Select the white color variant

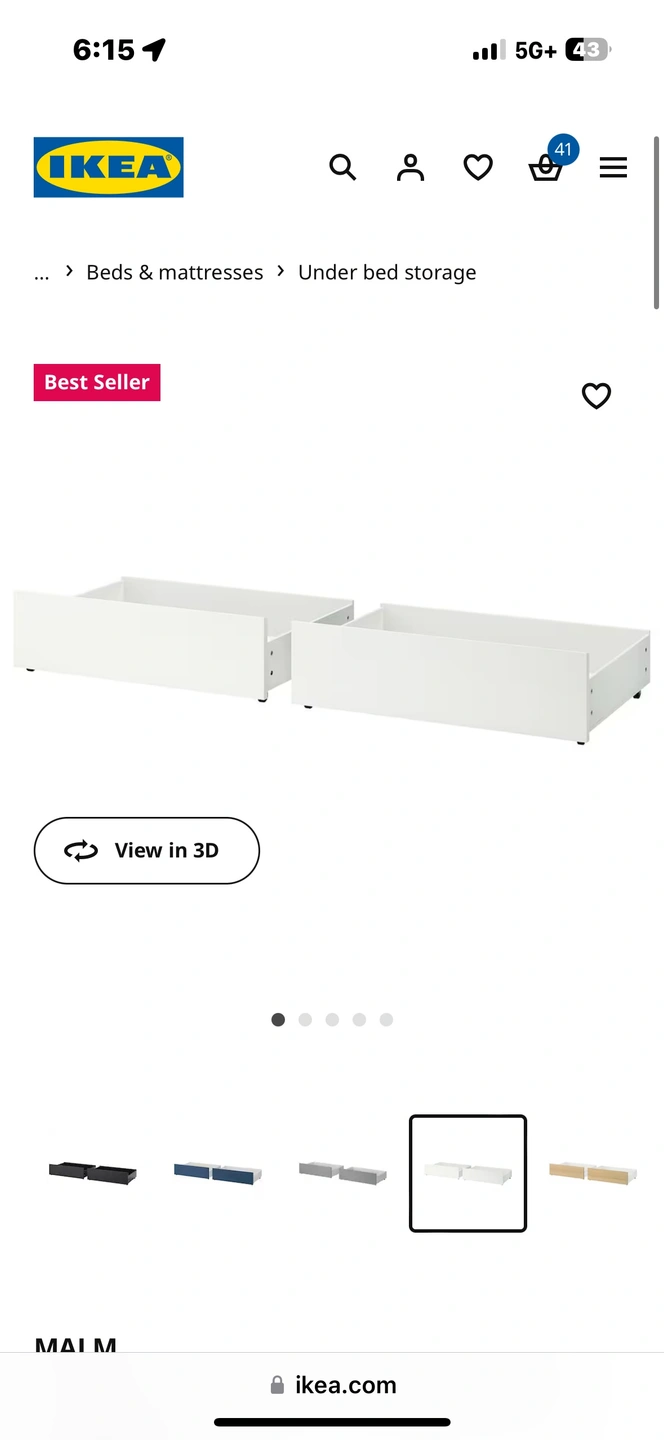pyautogui.click(x=468, y=1172)
